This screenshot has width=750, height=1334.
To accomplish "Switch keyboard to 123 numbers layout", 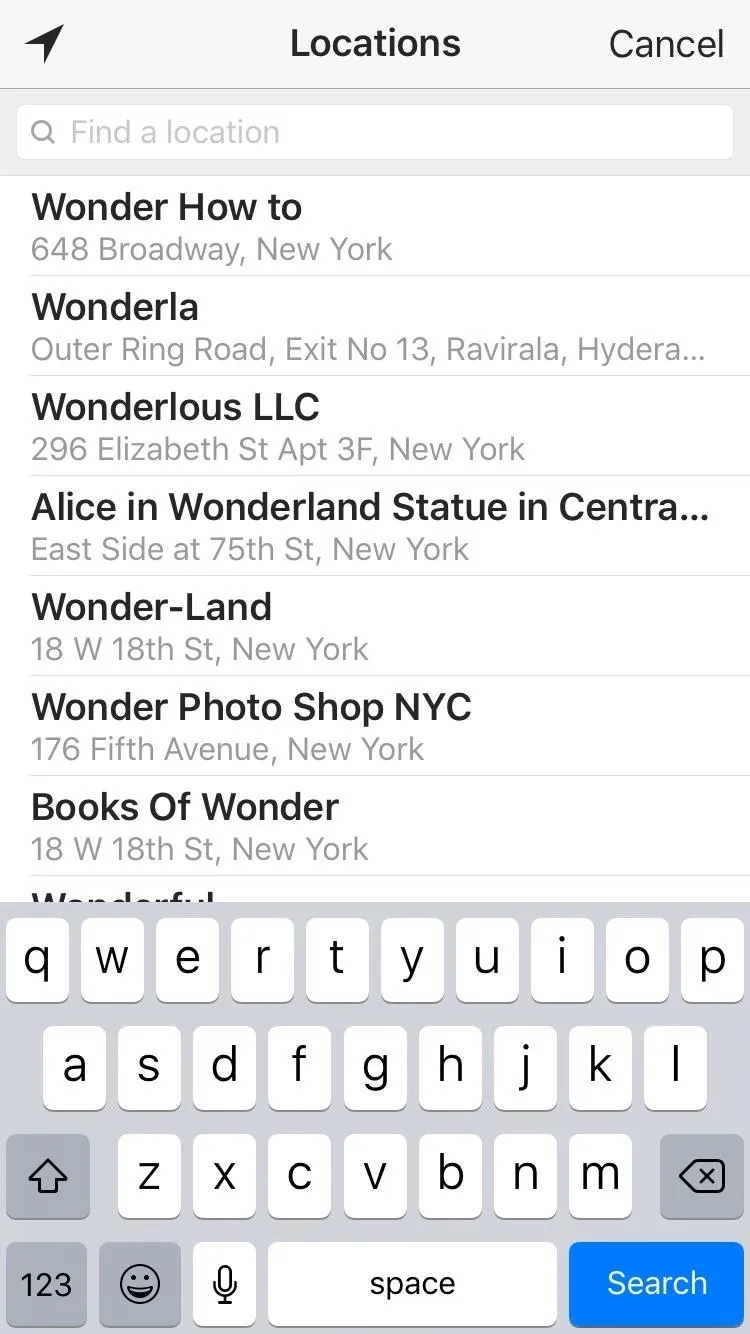I will tap(47, 1284).
